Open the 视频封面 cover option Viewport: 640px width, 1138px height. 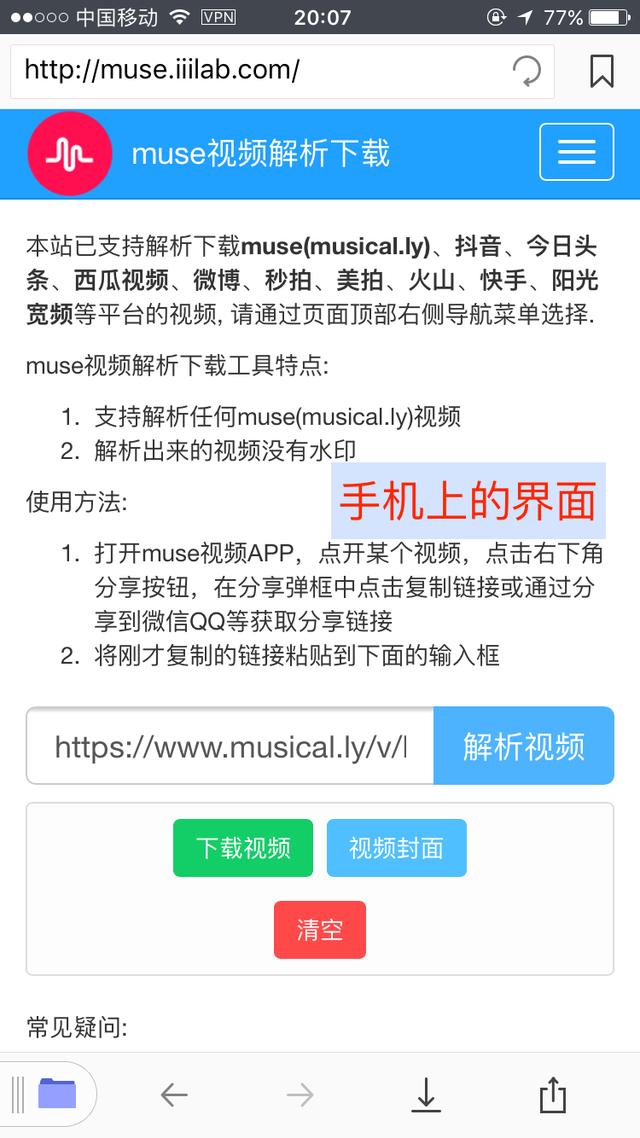click(396, 848)
